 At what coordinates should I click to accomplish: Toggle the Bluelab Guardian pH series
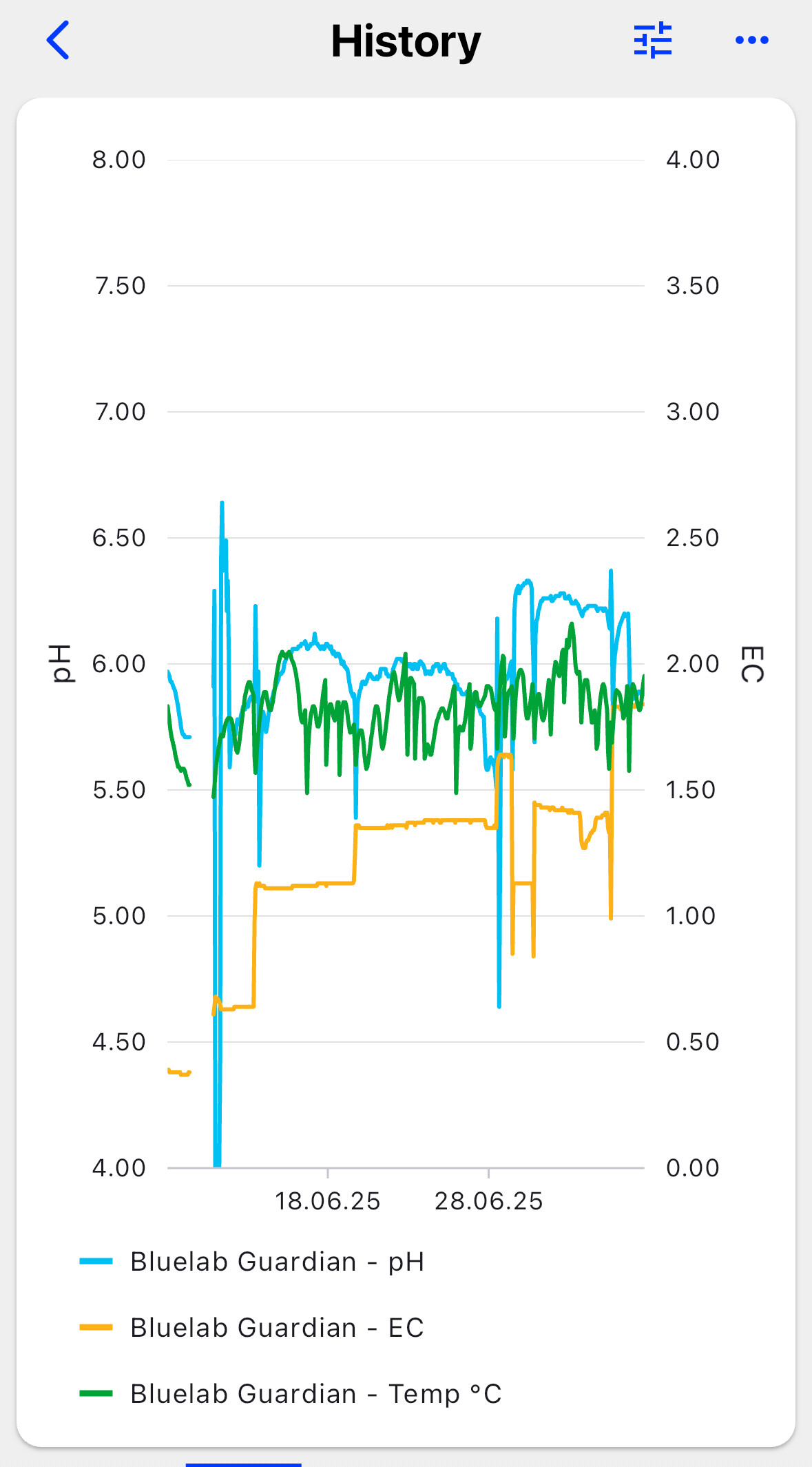(x=252, y=1262)
